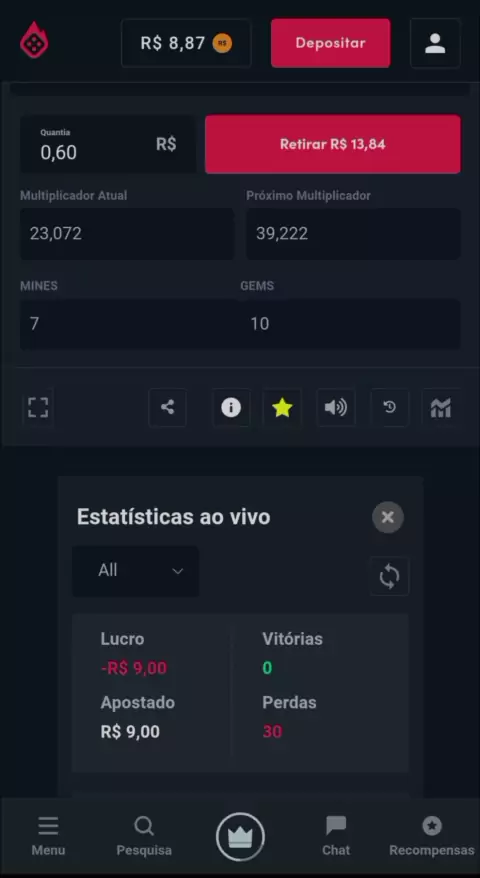Screen dimensions: 480x878
Task: Cash out with Retirar R$ 13,84
Action: tap(333, 144)
